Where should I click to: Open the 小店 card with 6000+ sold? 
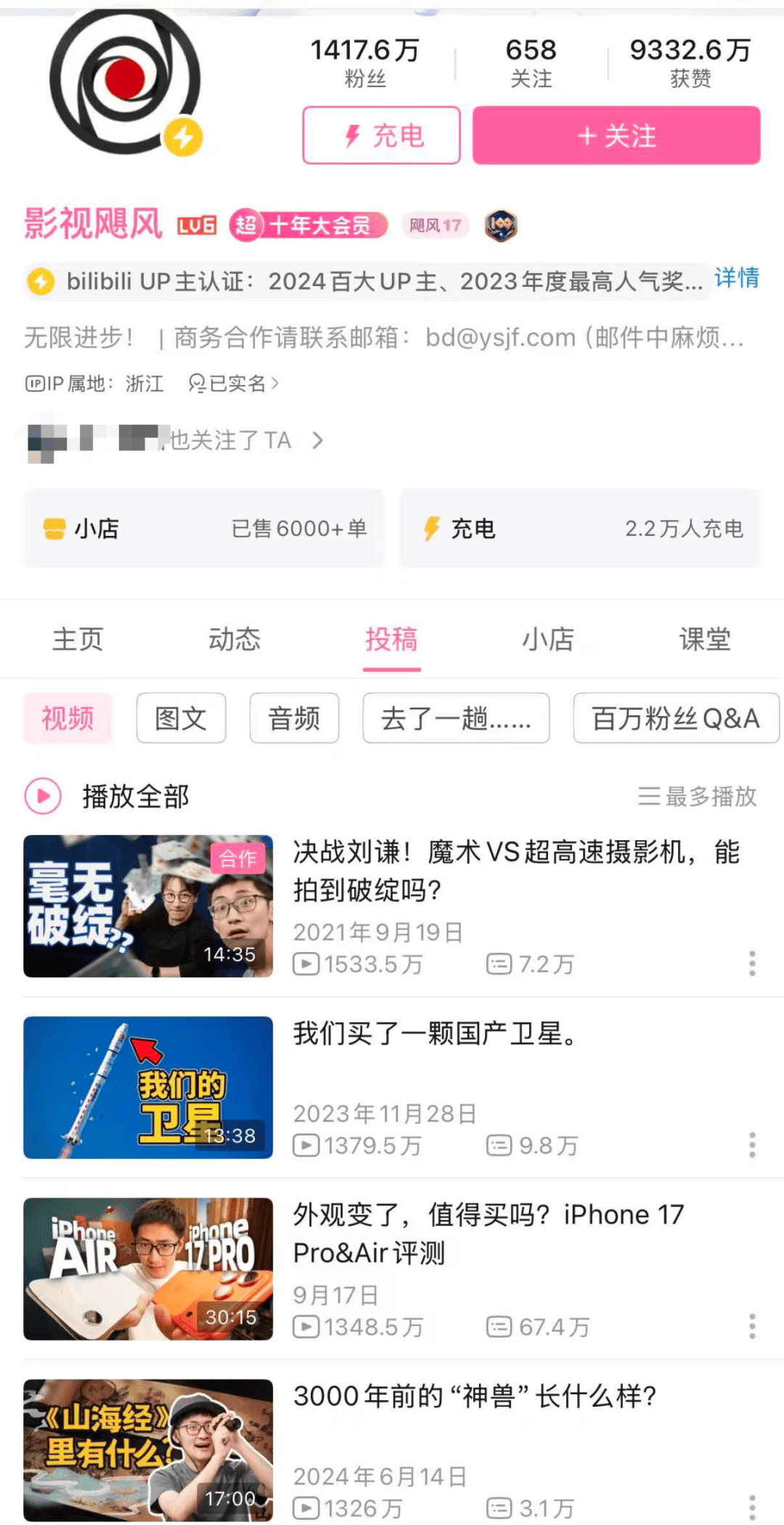click(203, 528)
